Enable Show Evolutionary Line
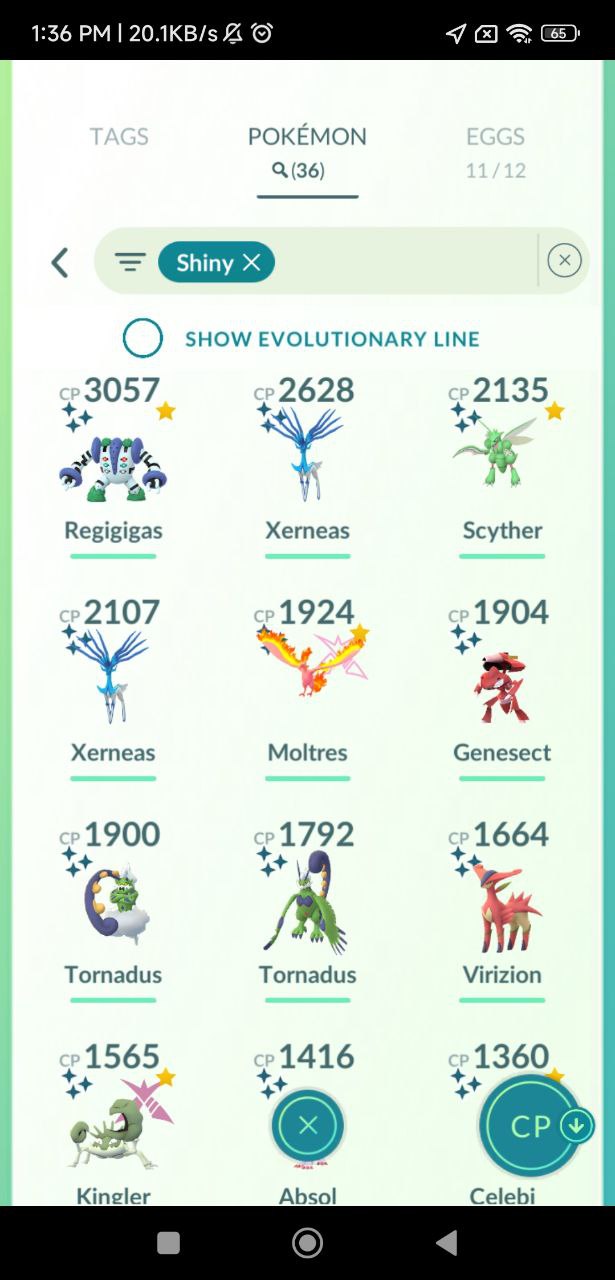Screen dimensions: 615x1280 tap(143, 339)
